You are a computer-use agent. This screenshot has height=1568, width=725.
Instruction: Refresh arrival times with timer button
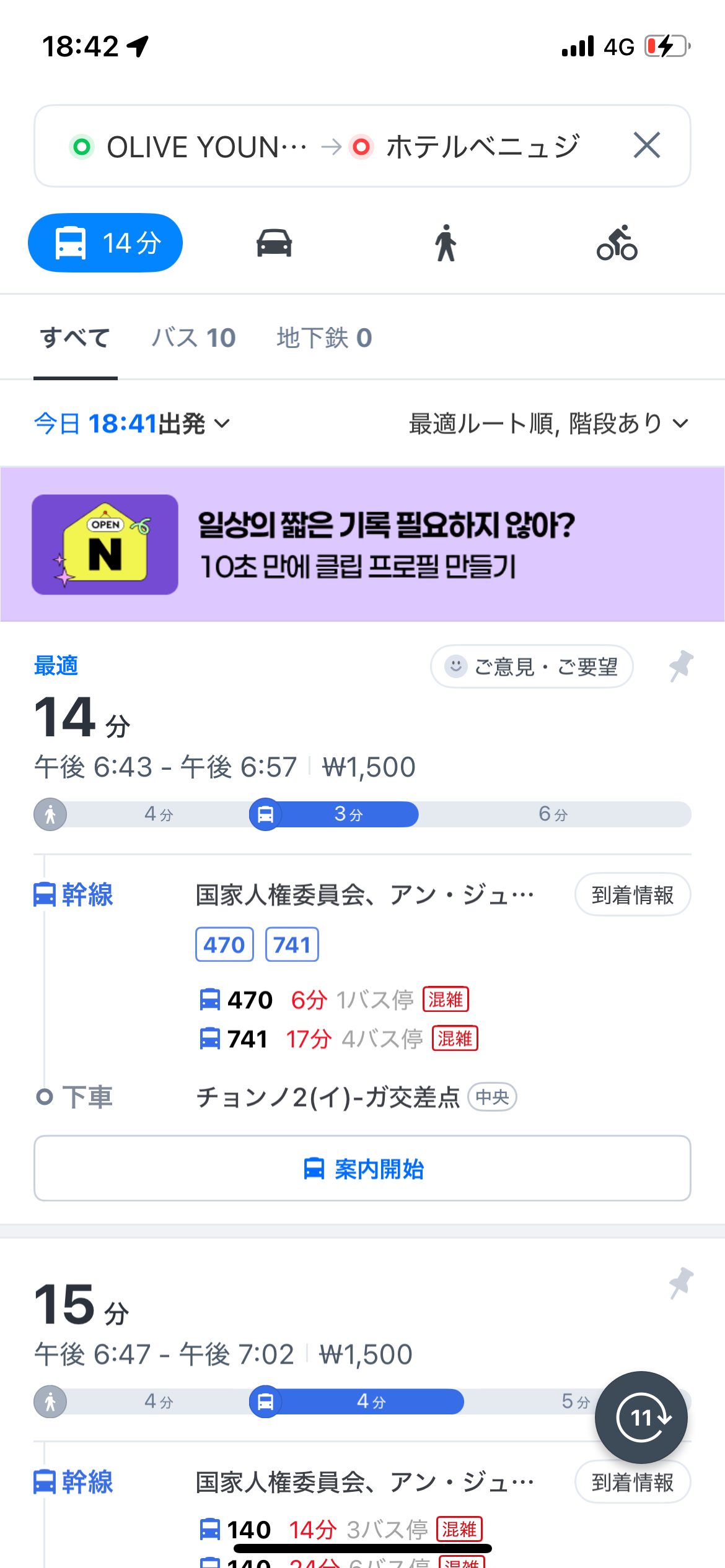click(x=641, y=1417)
